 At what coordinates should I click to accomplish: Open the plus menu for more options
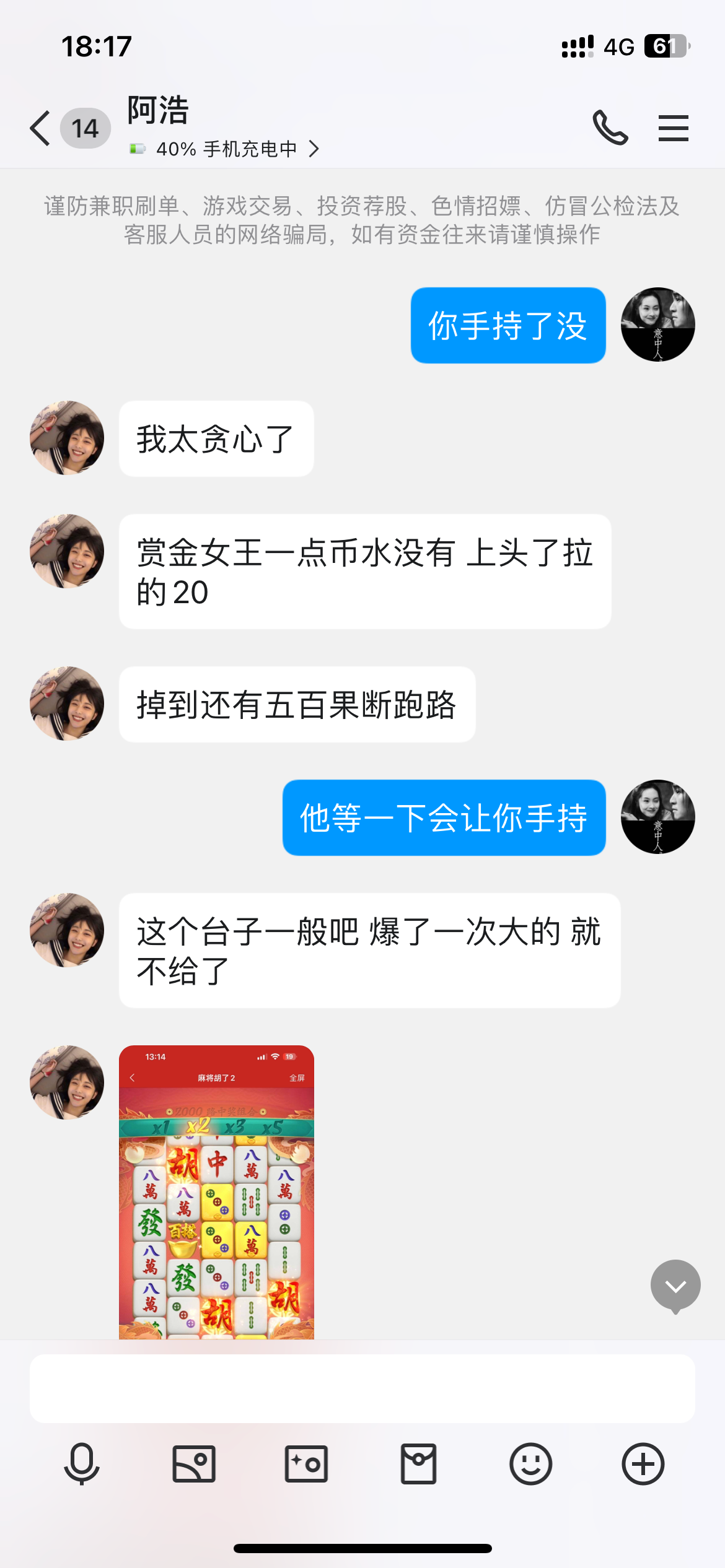(x=643, y=1464)
